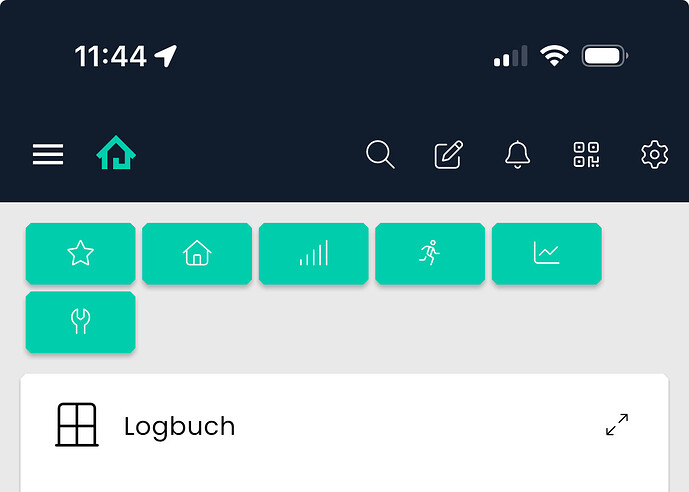Select the signal bars tile
Image resolution: width=689 pixels, height=492 pixels.
[314, 254]
